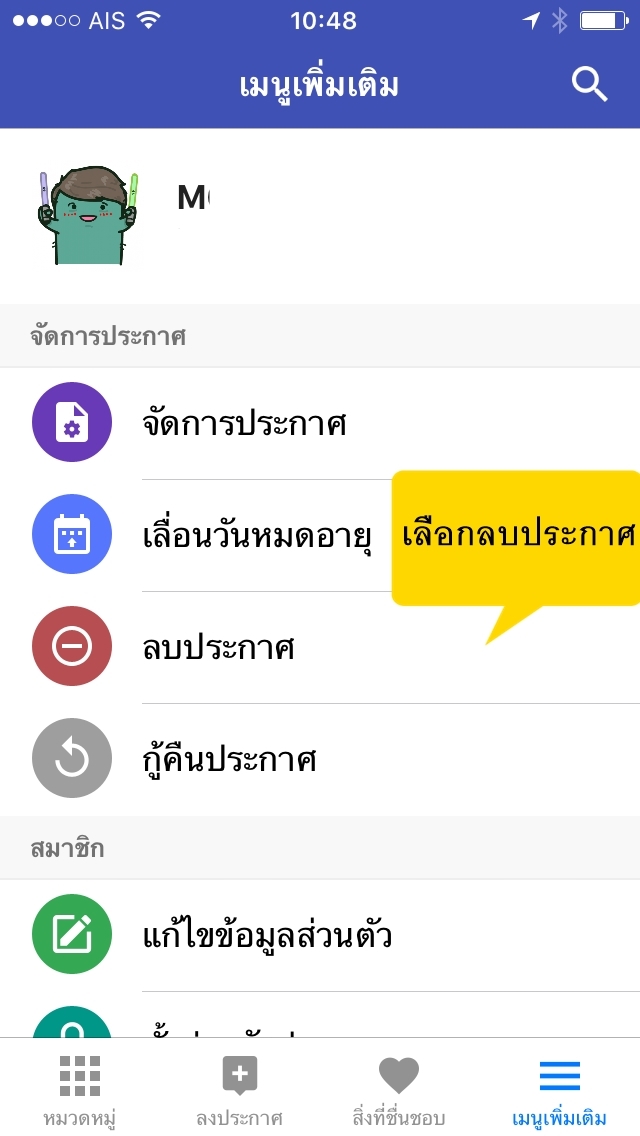640x1136 pixels.
Task: Open the จัดการประกาศ menu row
Action: click(x=320, y=423)
